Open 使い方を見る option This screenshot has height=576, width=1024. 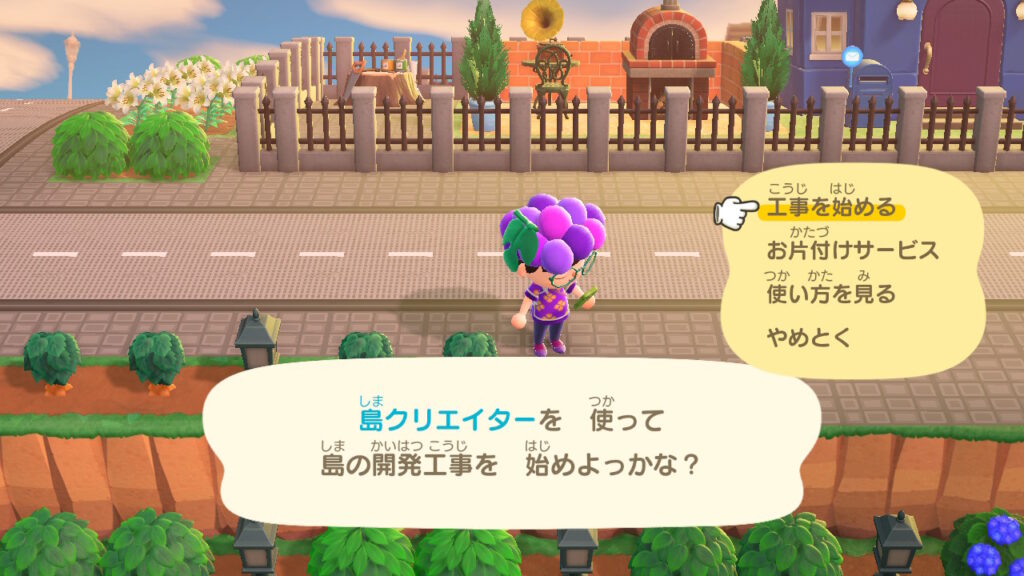click(x=830, y=294)
